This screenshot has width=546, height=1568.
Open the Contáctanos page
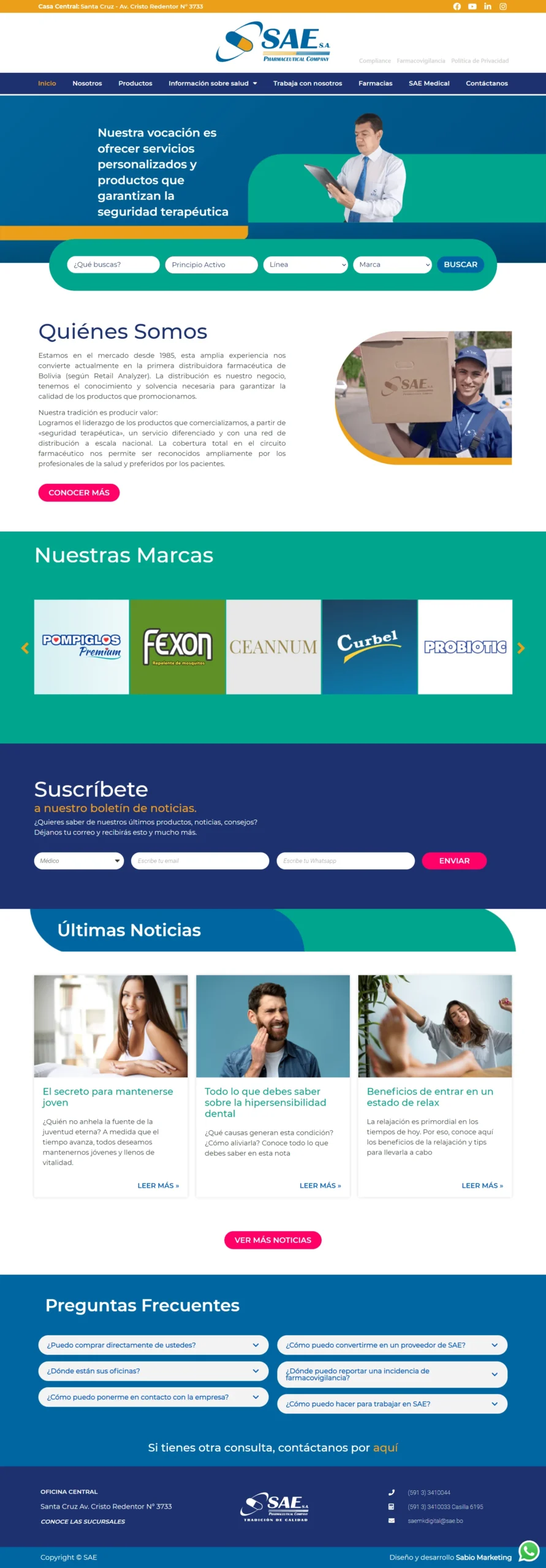point(487,83)
